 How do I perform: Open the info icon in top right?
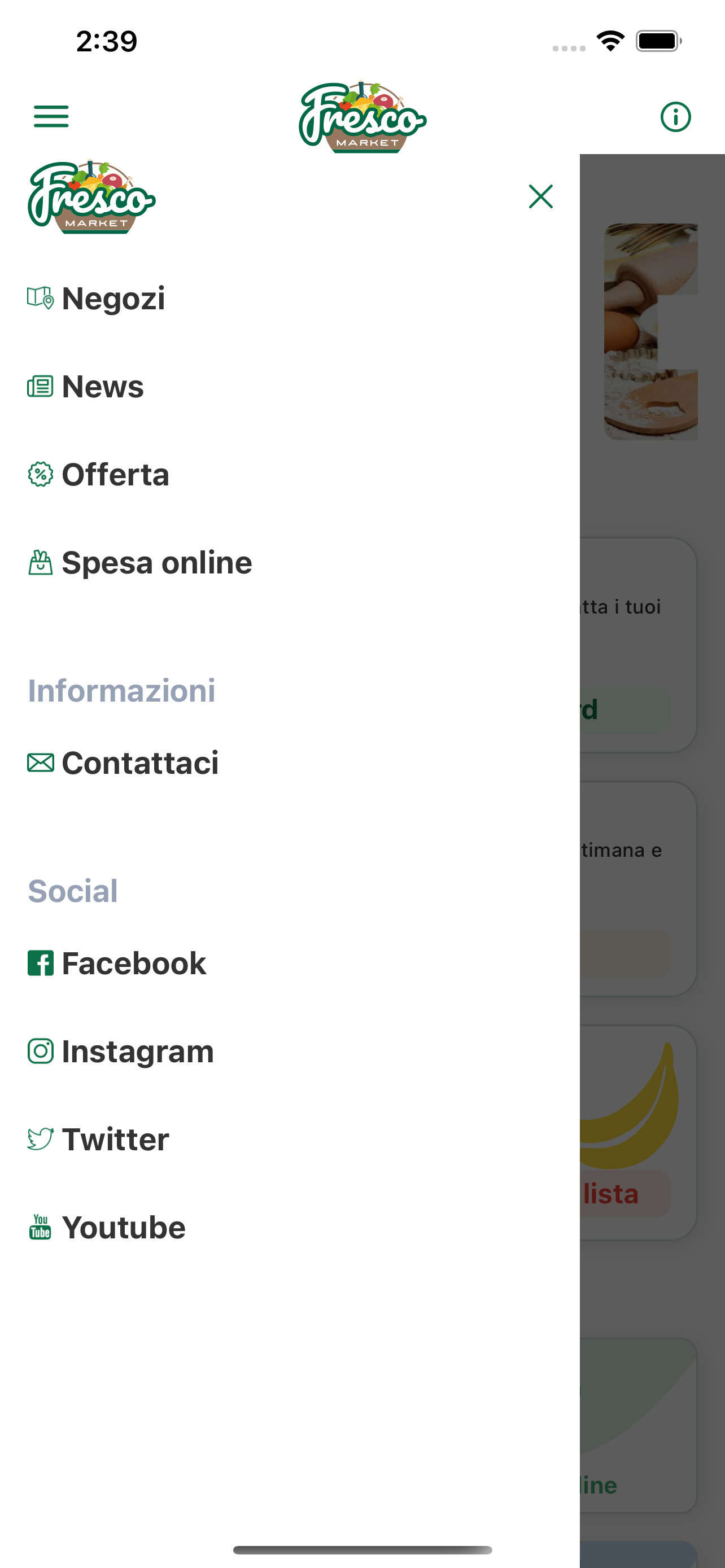click(676, 117)
